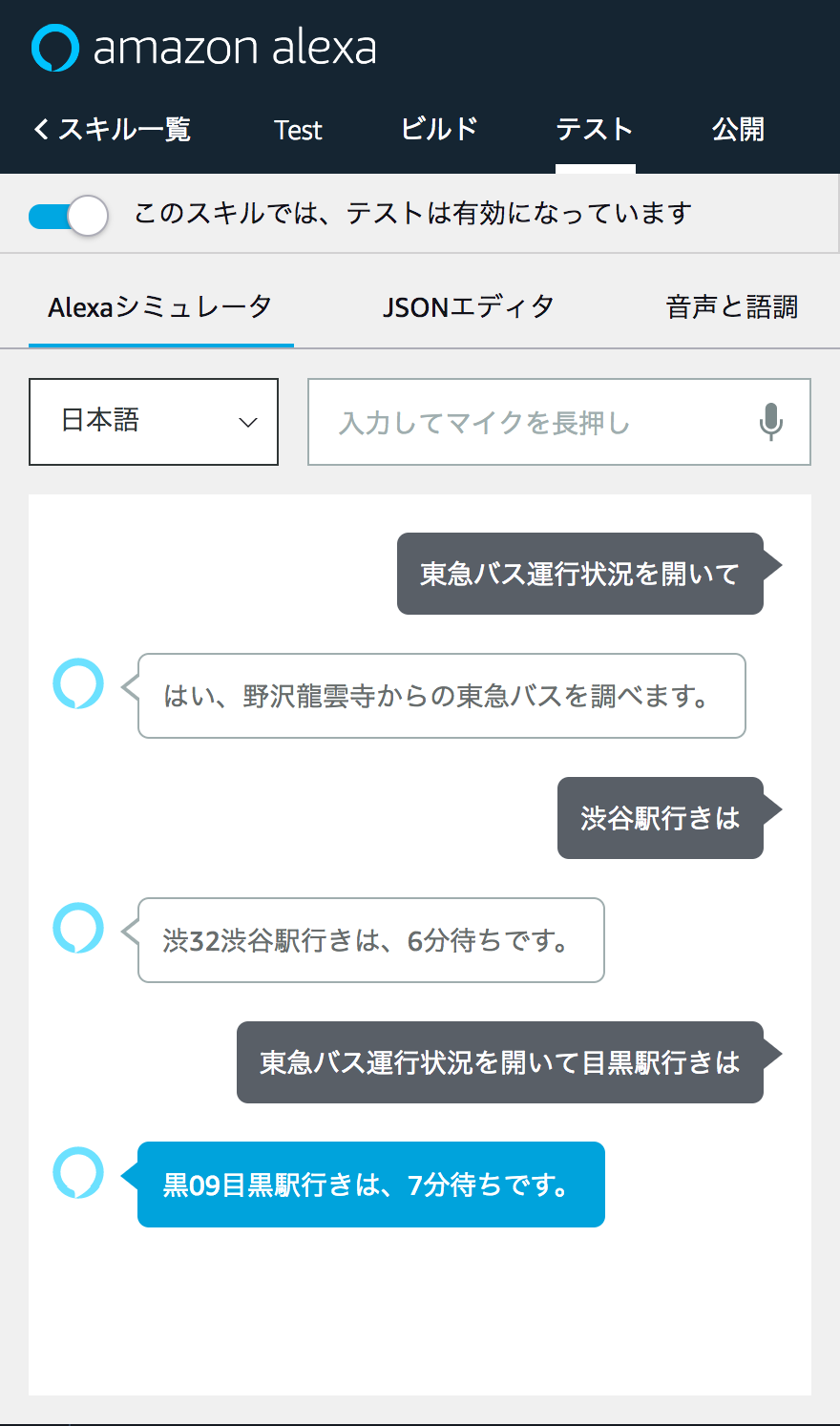Select the テスト tab
The image size is (840, 1426).
(x=595, y=130)
